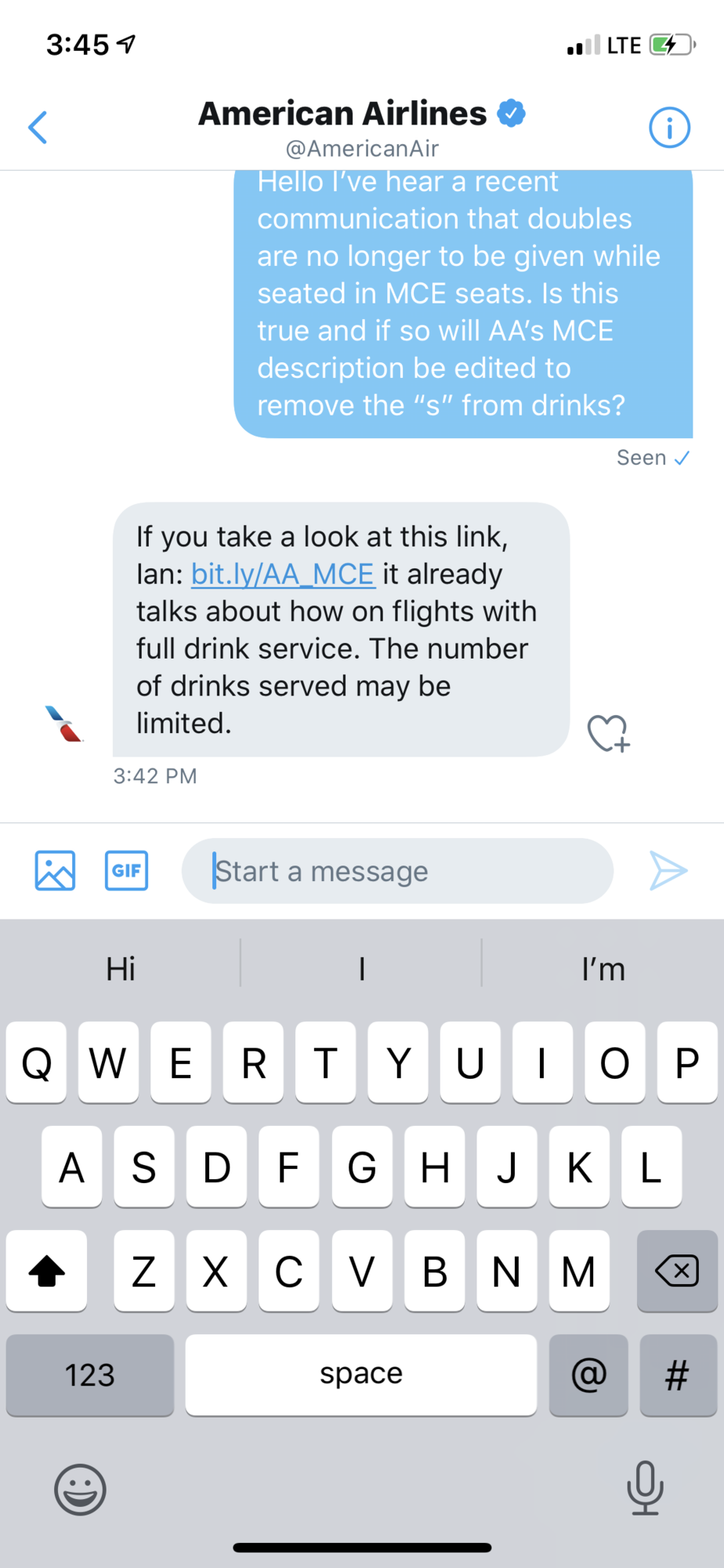Viewport: 724px width, 1568px height.
Task: Focus the Start a message field
Action: click(397, 871)
